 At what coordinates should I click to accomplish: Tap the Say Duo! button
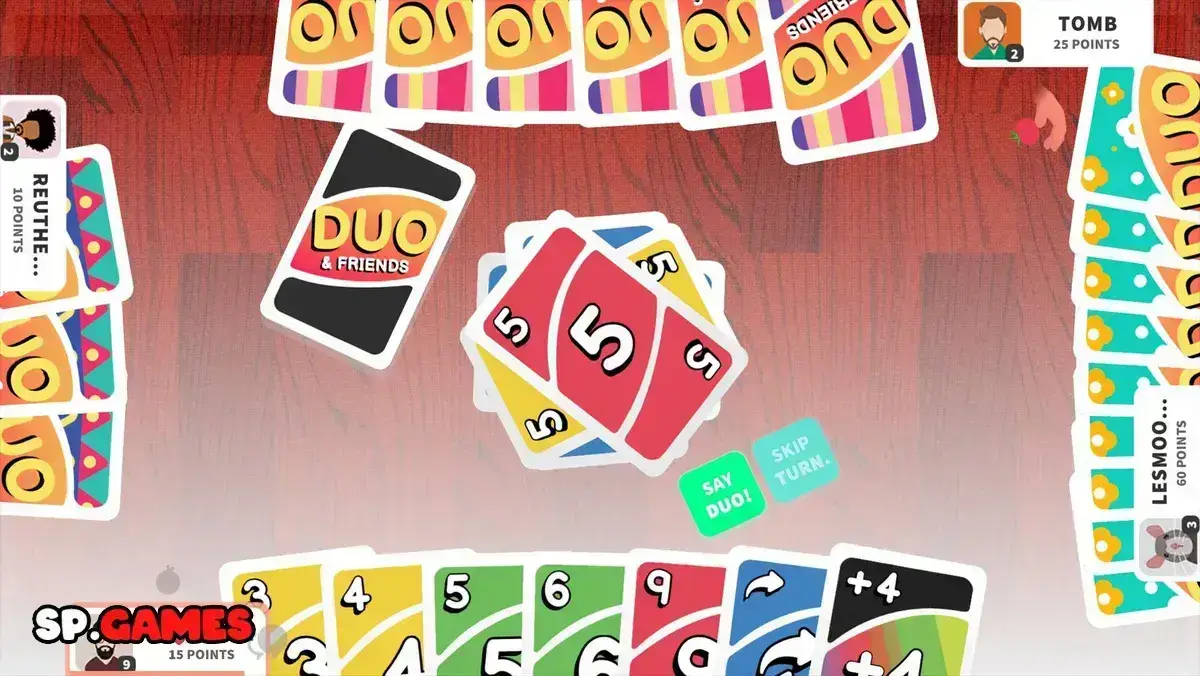(x=719, y=494)
